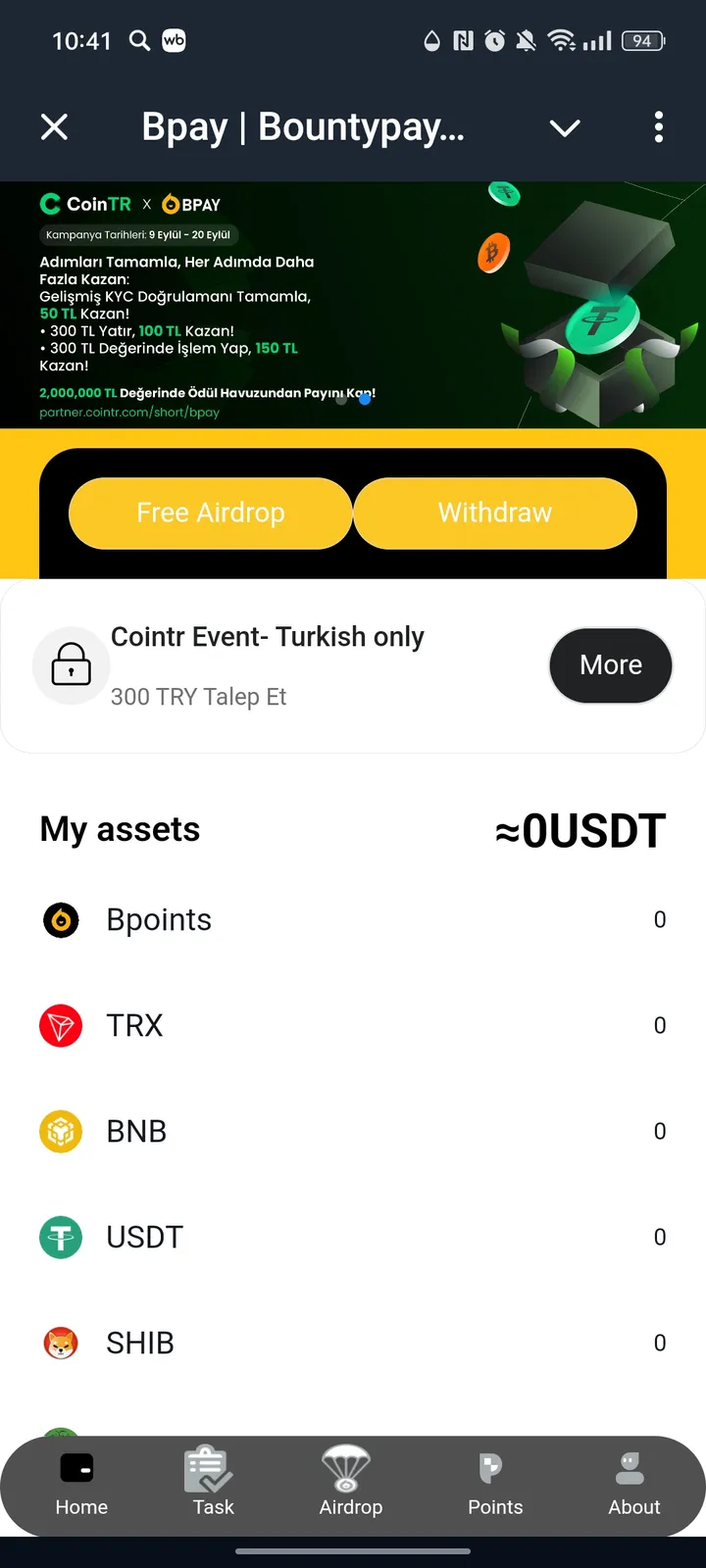Select the Bpoints token icon
The width and height of the screenshot is (706, 1568).
61,919
